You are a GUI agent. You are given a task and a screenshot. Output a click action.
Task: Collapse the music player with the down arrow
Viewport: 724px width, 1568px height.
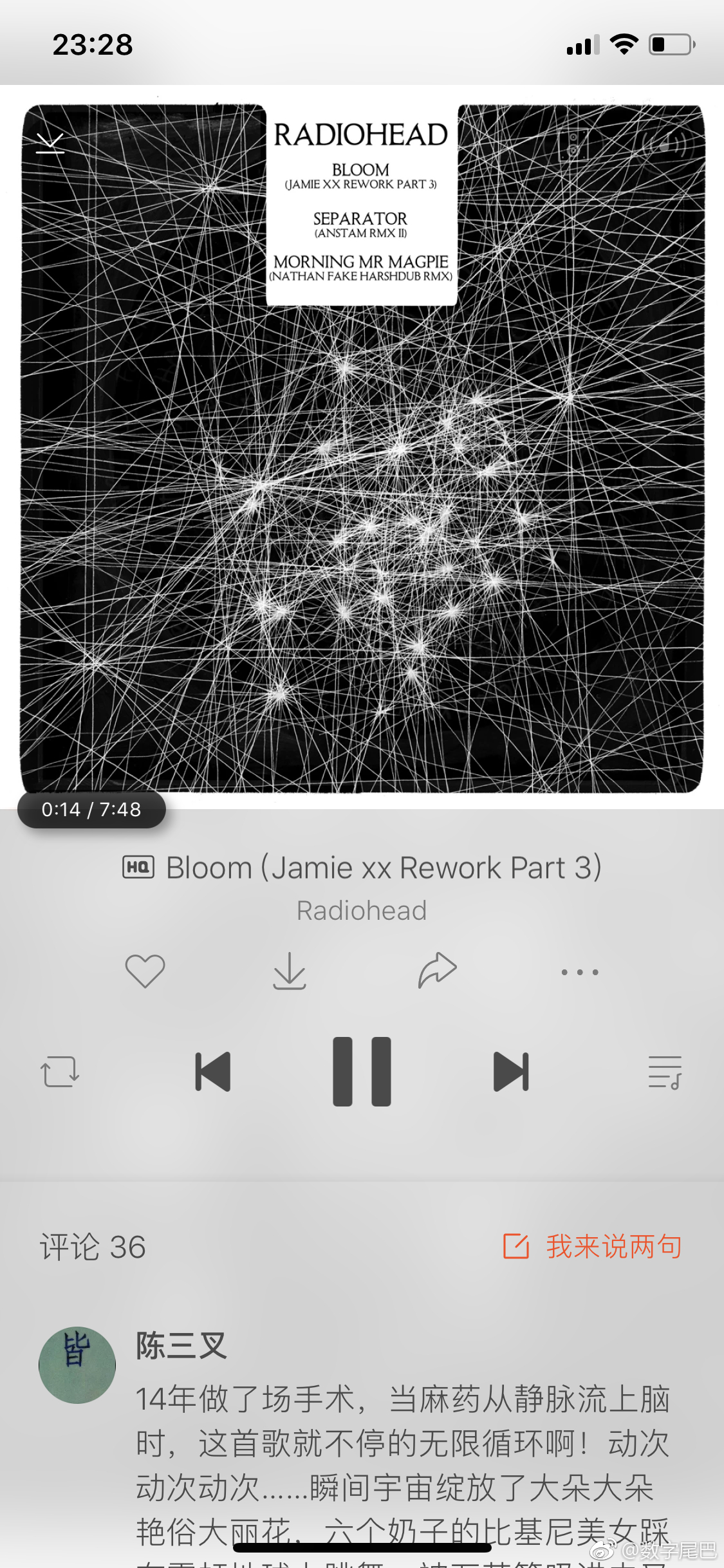(x=50, y=143)
